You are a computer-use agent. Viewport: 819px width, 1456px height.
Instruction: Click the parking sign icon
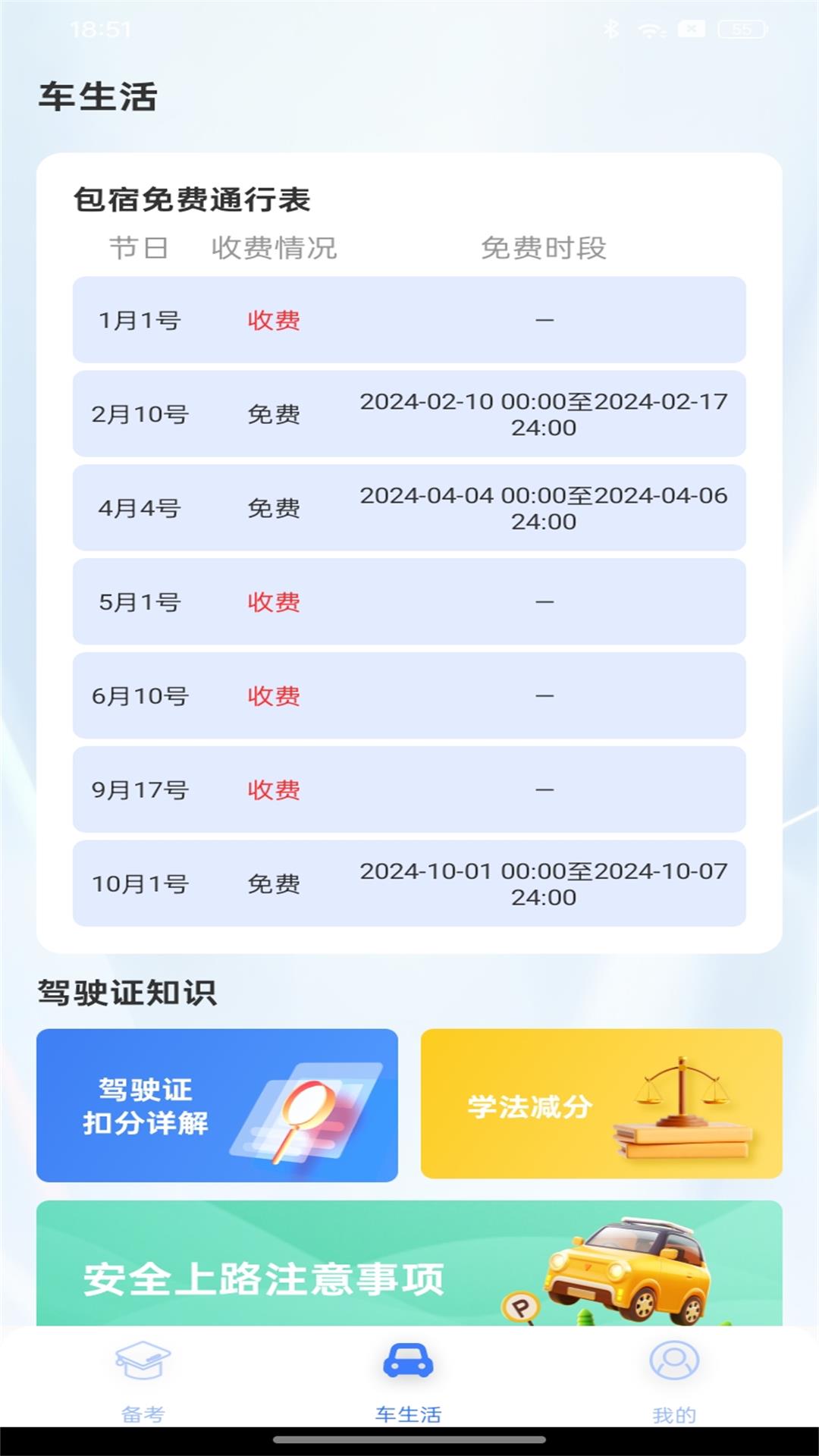[519, 1305]
